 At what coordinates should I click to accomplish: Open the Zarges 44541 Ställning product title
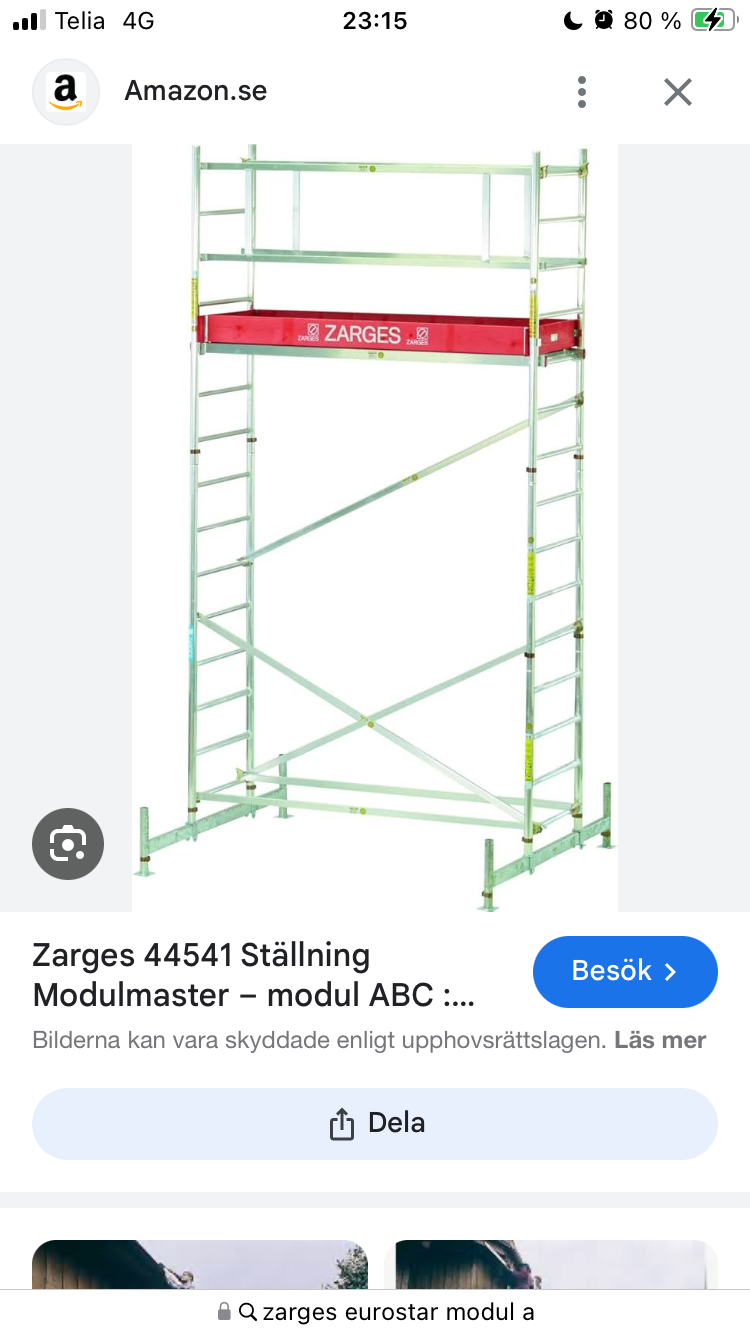[253, 975]
